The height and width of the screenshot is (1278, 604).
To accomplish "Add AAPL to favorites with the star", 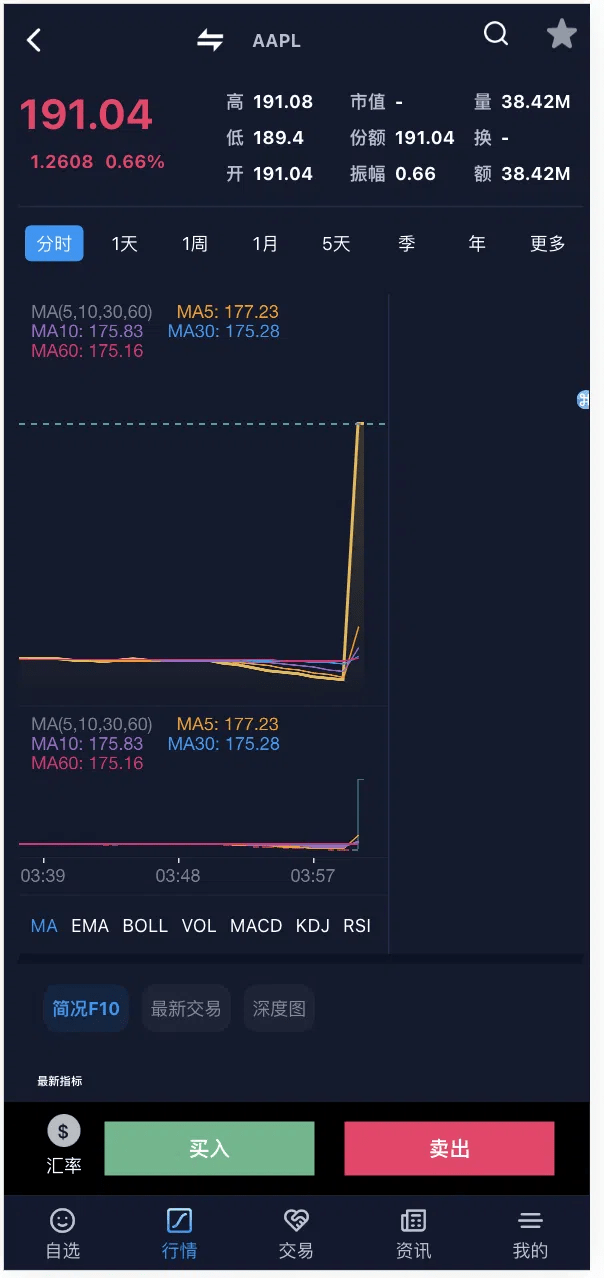I will click(x=561, y=35).
